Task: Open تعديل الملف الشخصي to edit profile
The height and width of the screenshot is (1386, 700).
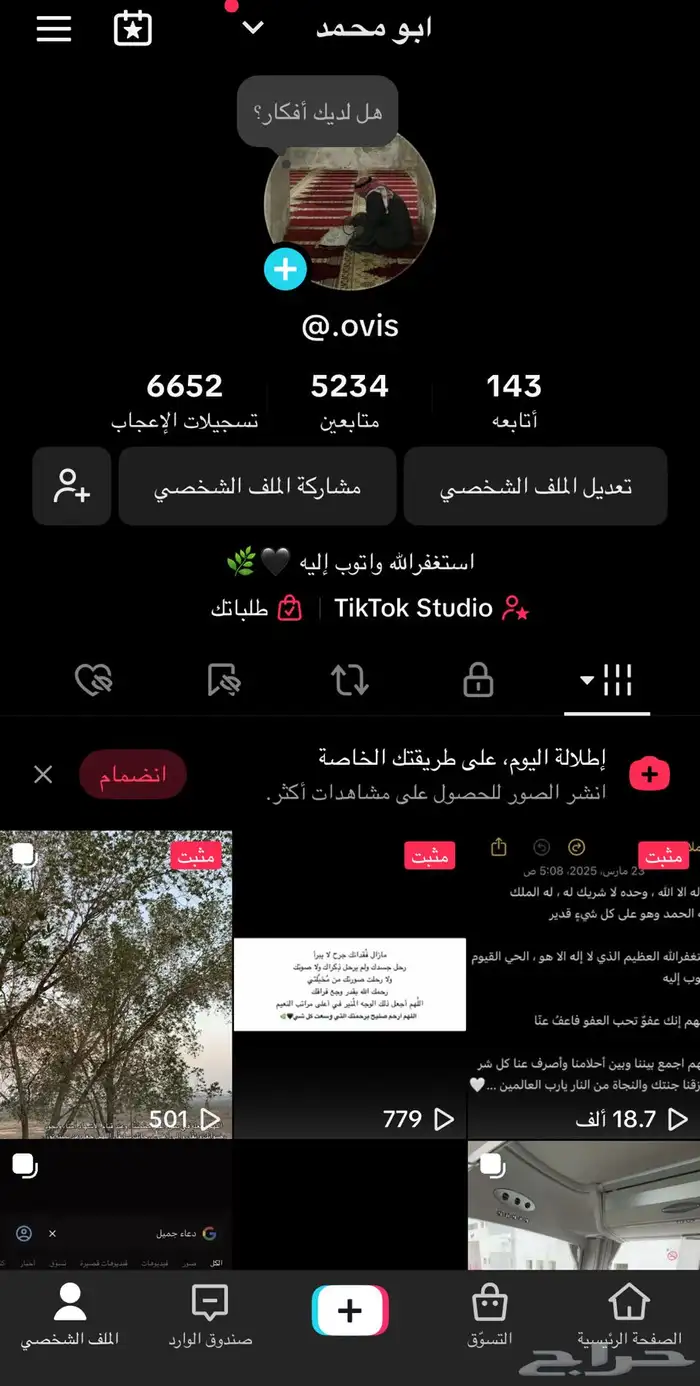Action: tap(535, 487)
